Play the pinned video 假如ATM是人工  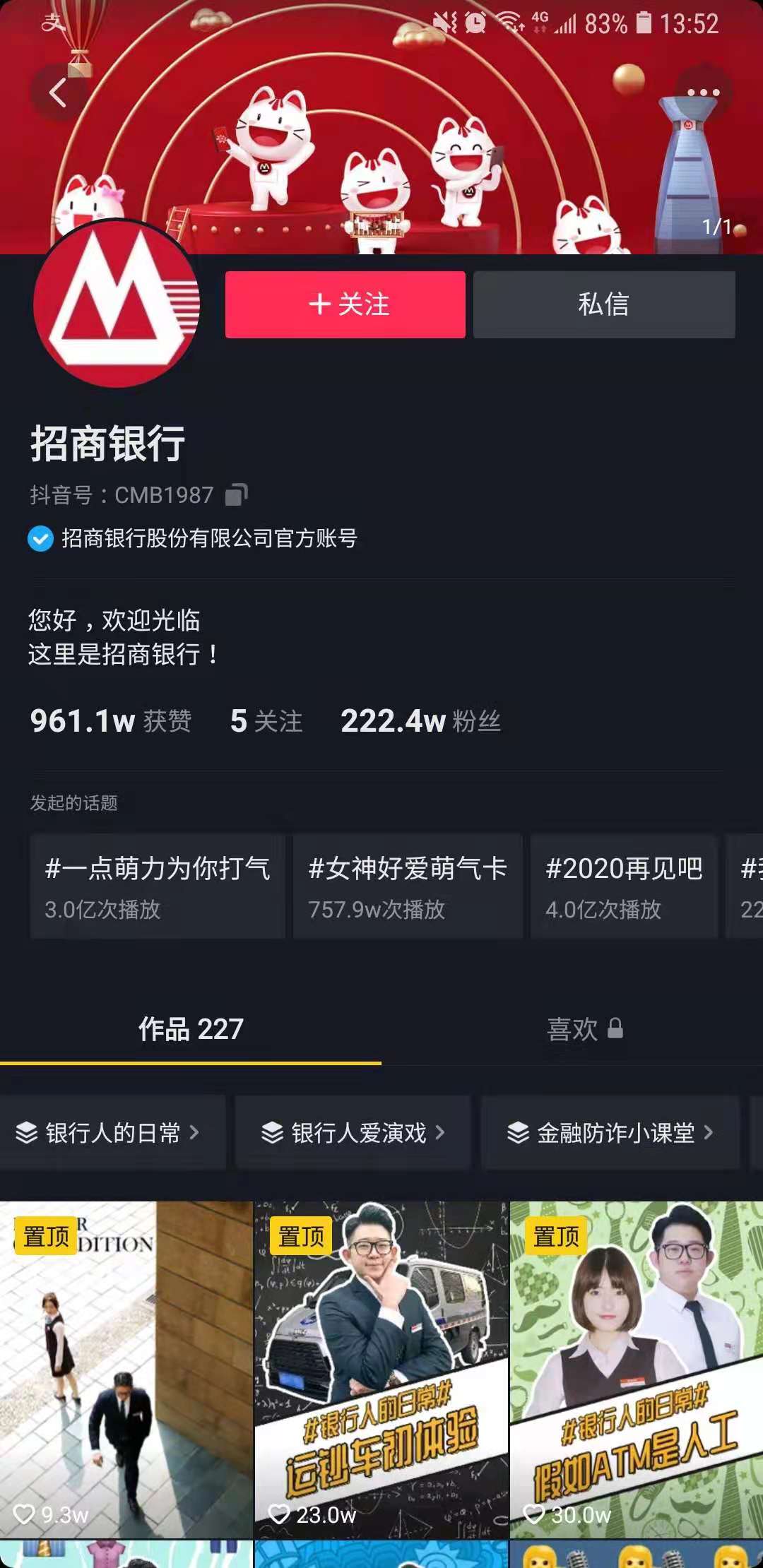tap(637, 1370)
